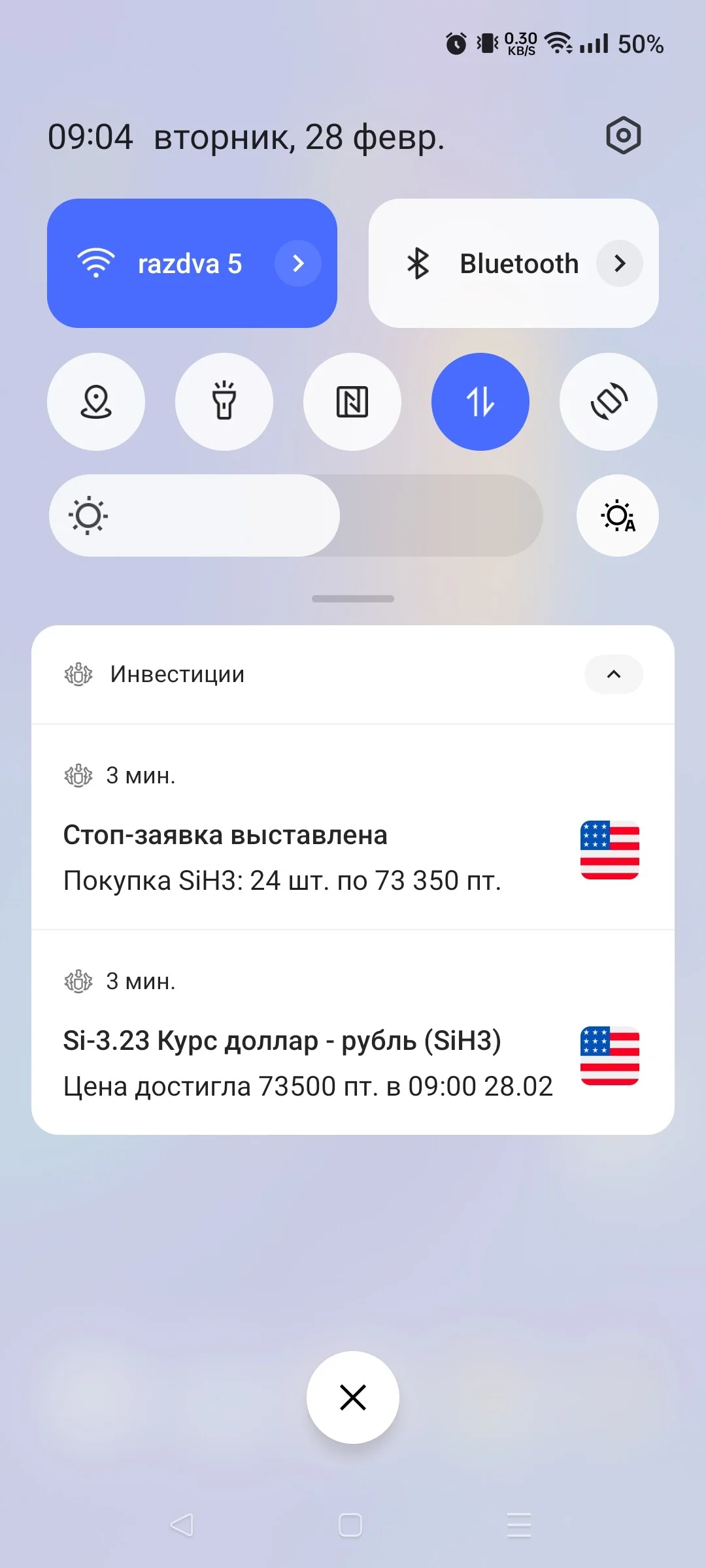706x1568 pixels.
Task: Open quick settings gear icon
Action: pos(624,136)
